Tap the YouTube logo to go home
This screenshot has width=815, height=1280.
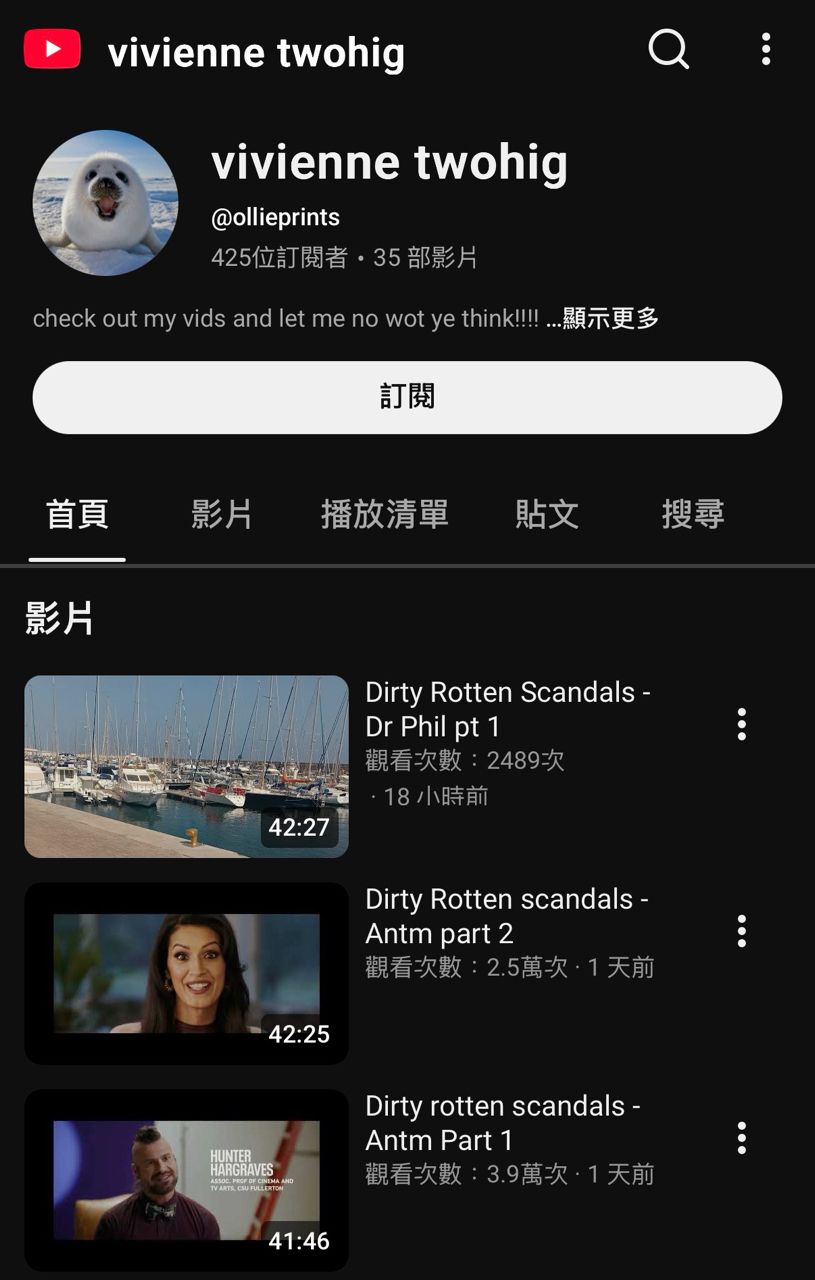click(52, 49)
